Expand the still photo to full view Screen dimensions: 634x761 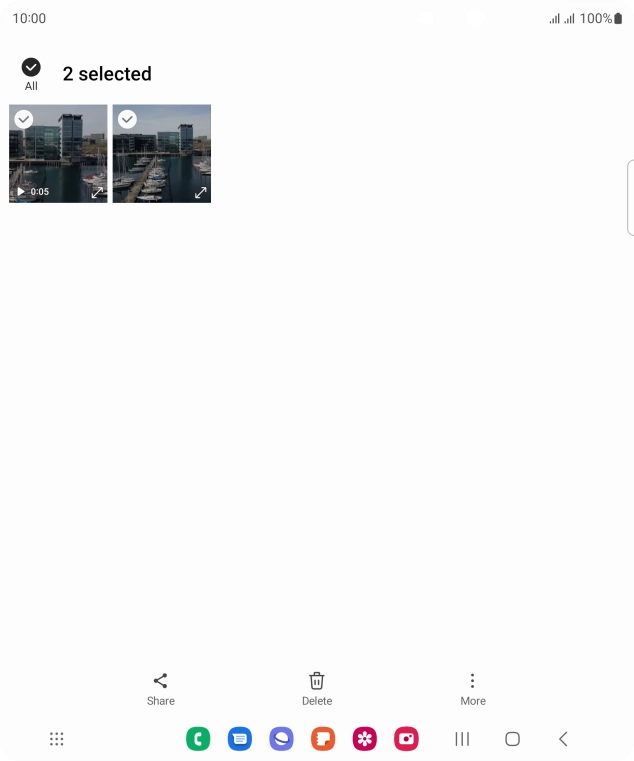[x=200, y=192]
